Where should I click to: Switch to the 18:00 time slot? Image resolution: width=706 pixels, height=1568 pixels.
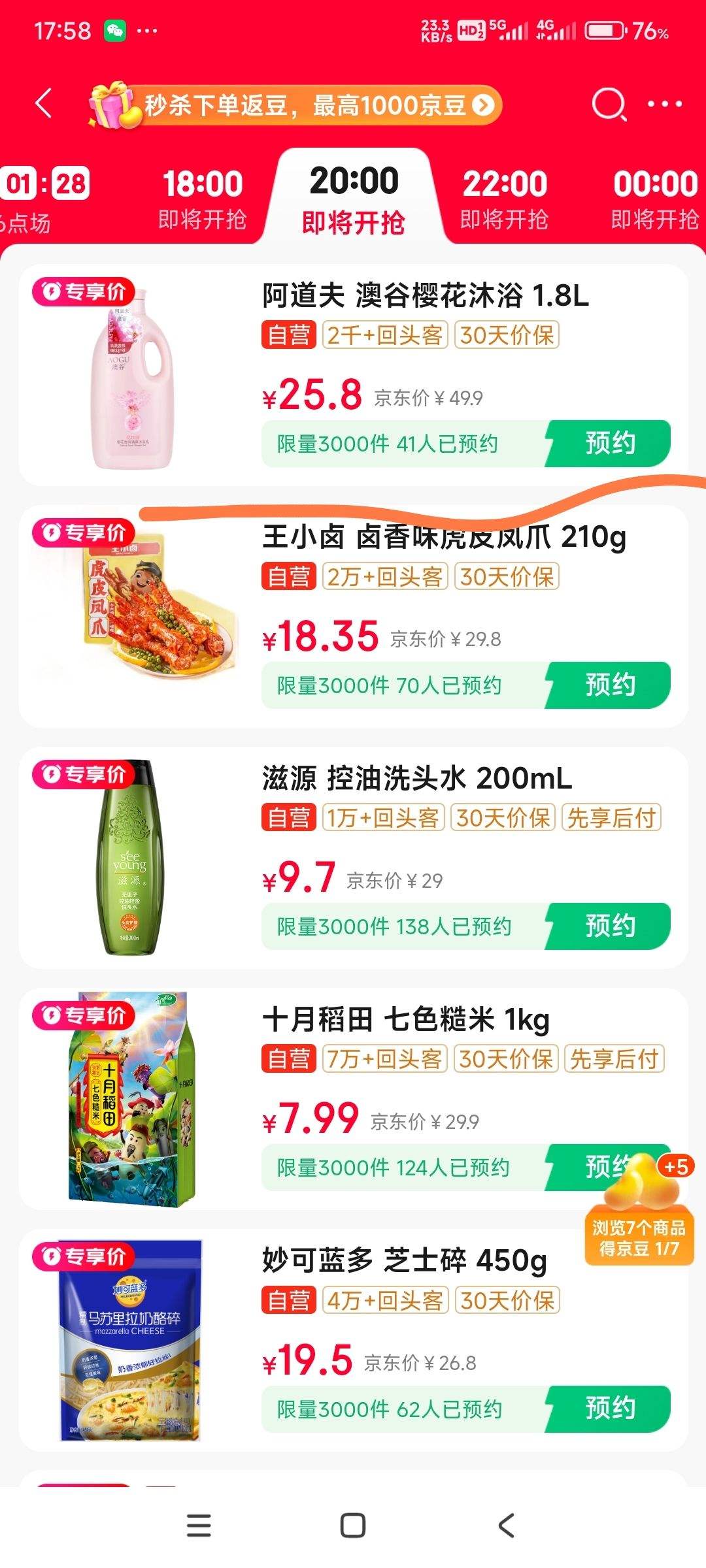click(203, 199)
